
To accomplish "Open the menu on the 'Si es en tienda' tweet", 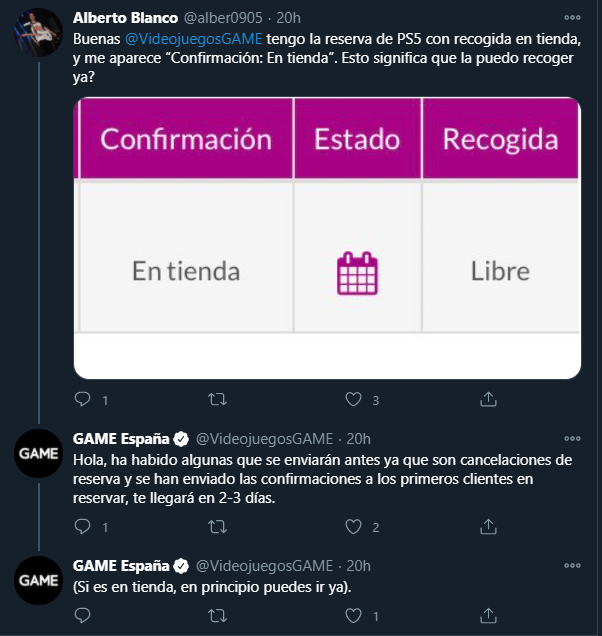I will pyautogui.click(x=571, y=566).
